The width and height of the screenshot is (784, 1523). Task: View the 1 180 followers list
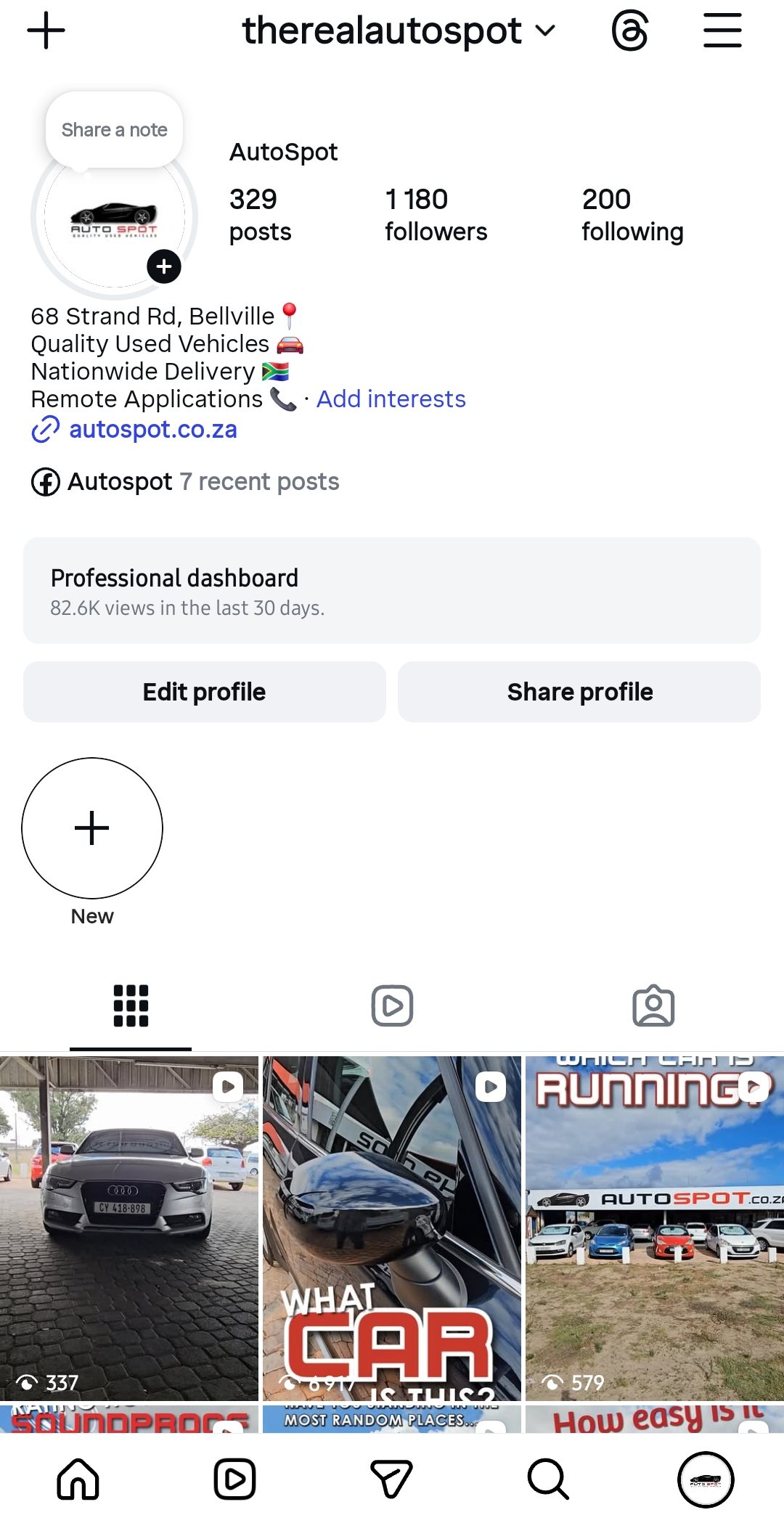tap(436, 215)
